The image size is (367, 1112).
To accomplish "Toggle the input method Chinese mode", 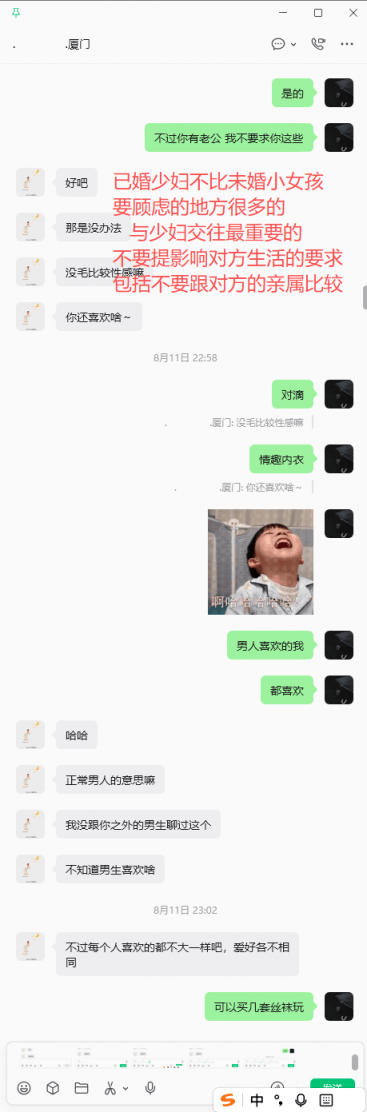I will [x=257, y=1101].
